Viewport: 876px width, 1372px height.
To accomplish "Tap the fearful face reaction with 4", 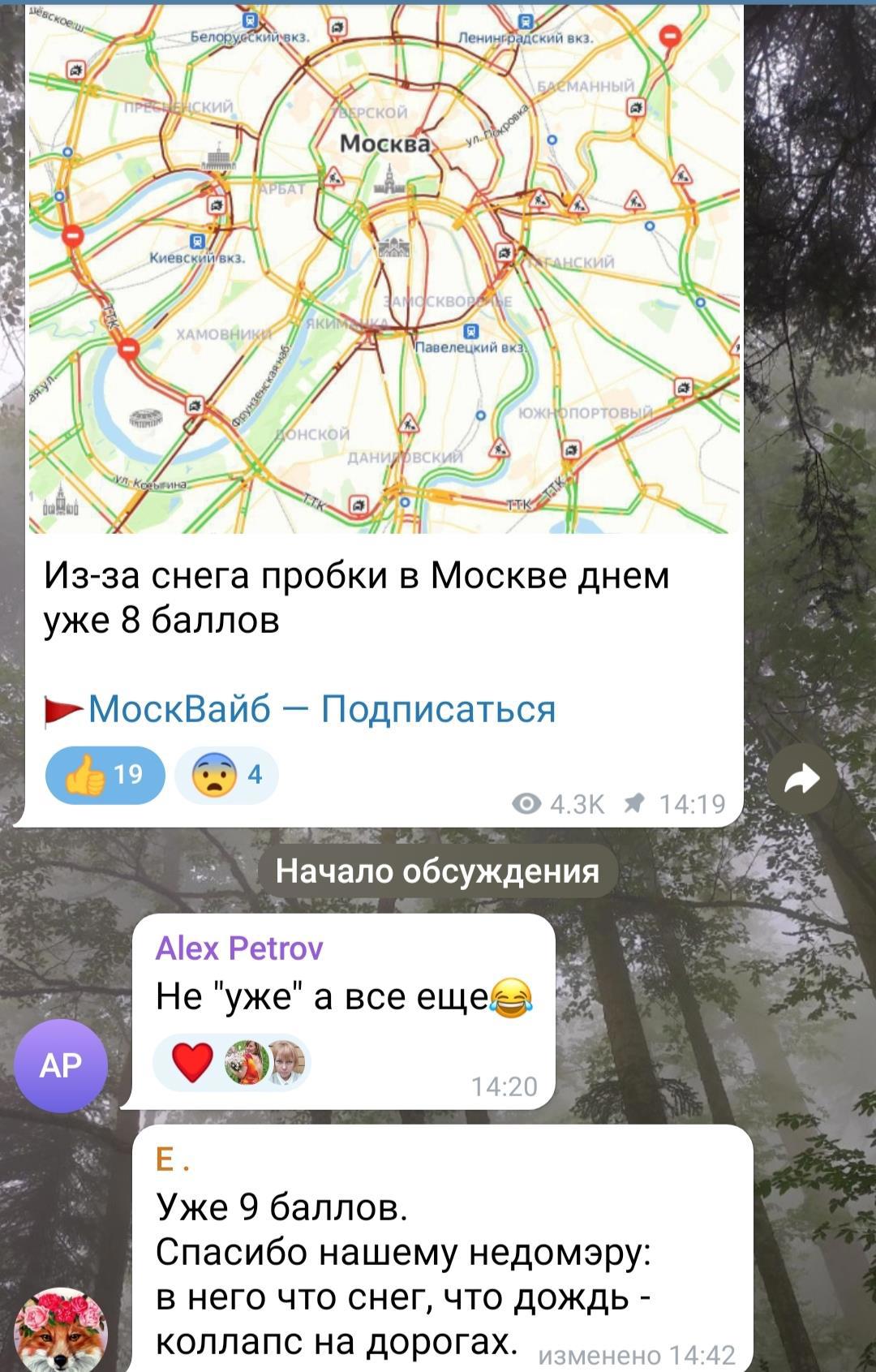I will 226,775.
